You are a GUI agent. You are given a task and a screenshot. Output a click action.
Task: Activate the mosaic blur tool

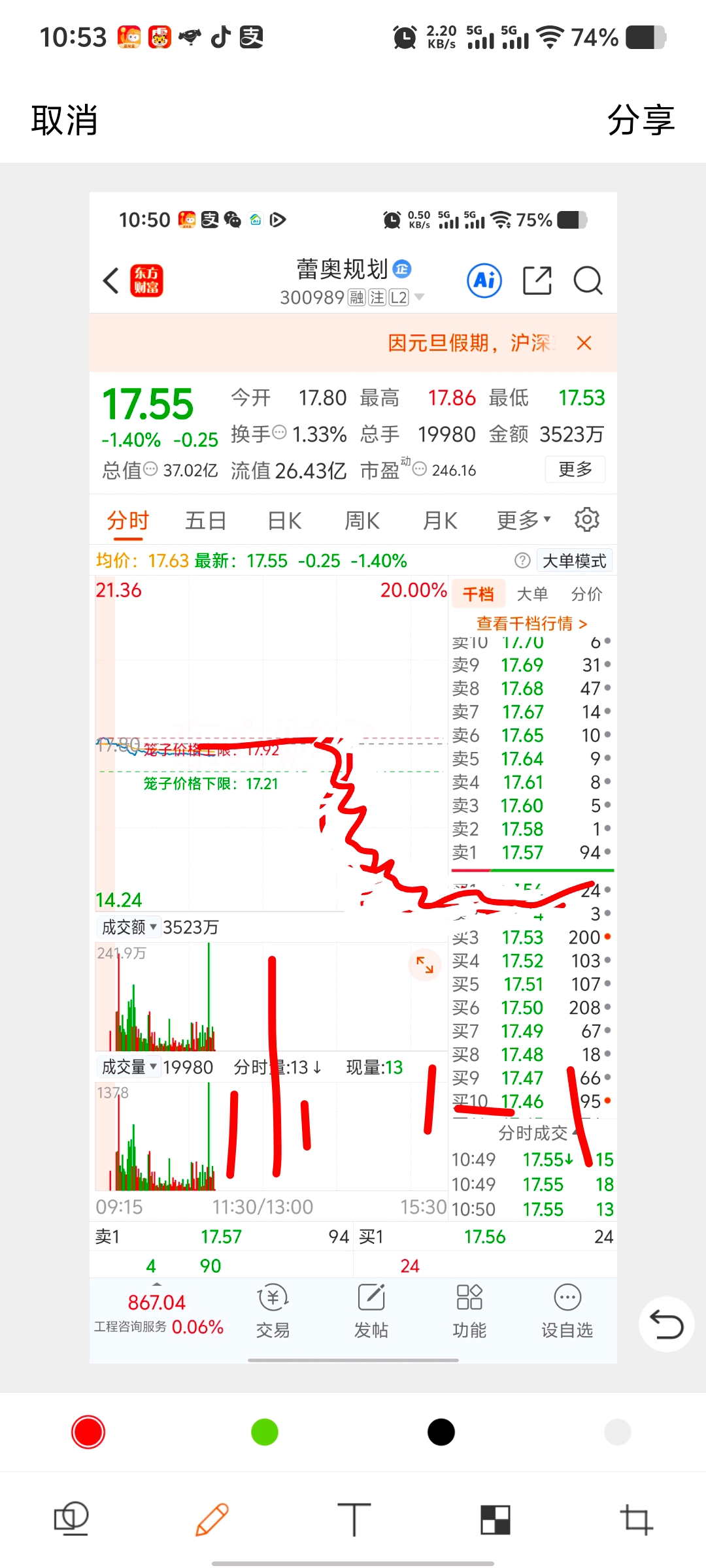coord(495,1518)
